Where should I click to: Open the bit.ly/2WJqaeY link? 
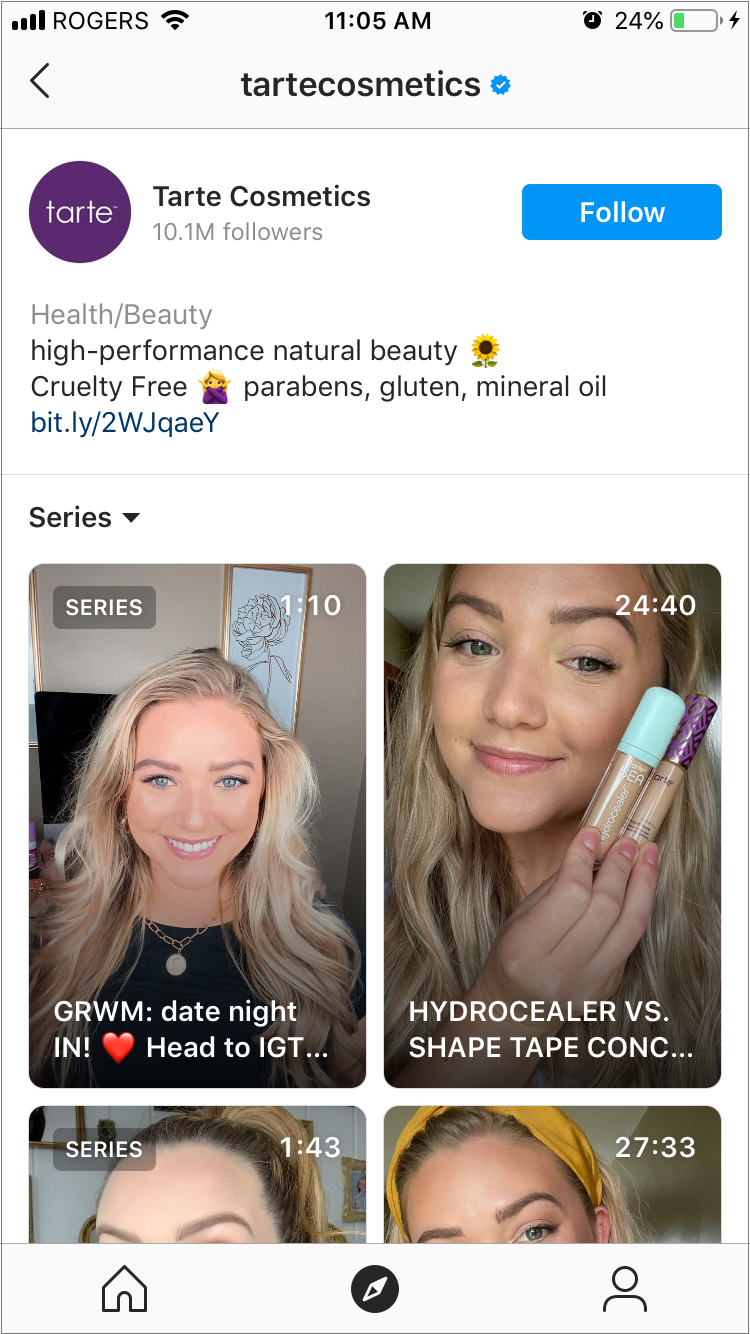[124, 423]
